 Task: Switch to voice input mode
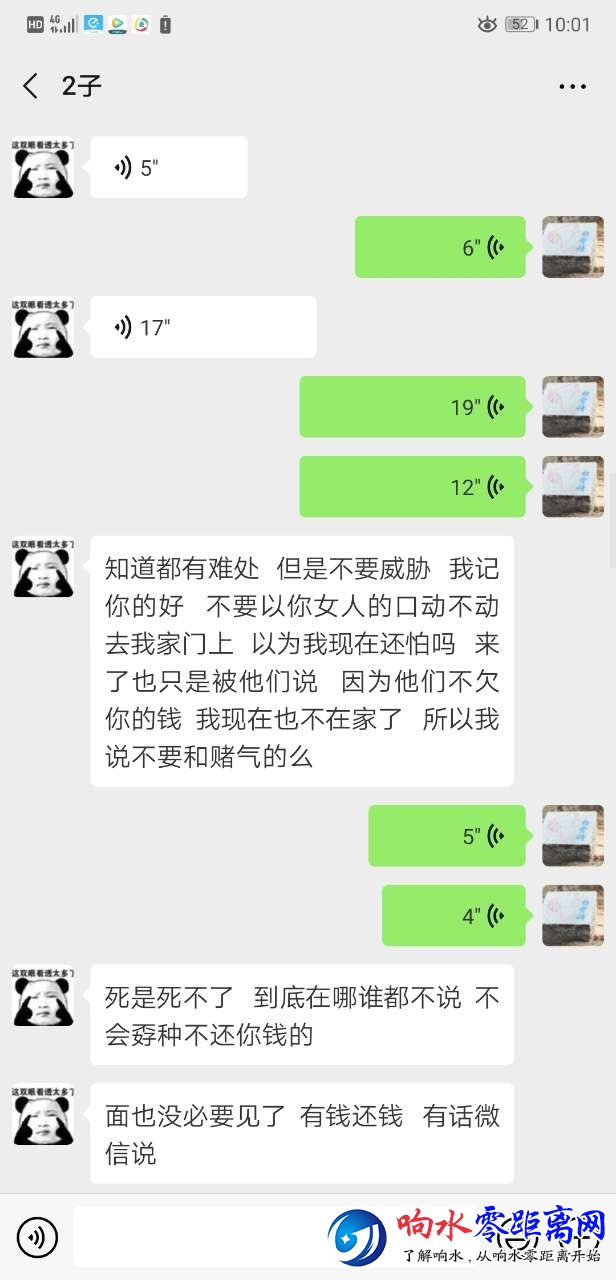[37, 1238]
